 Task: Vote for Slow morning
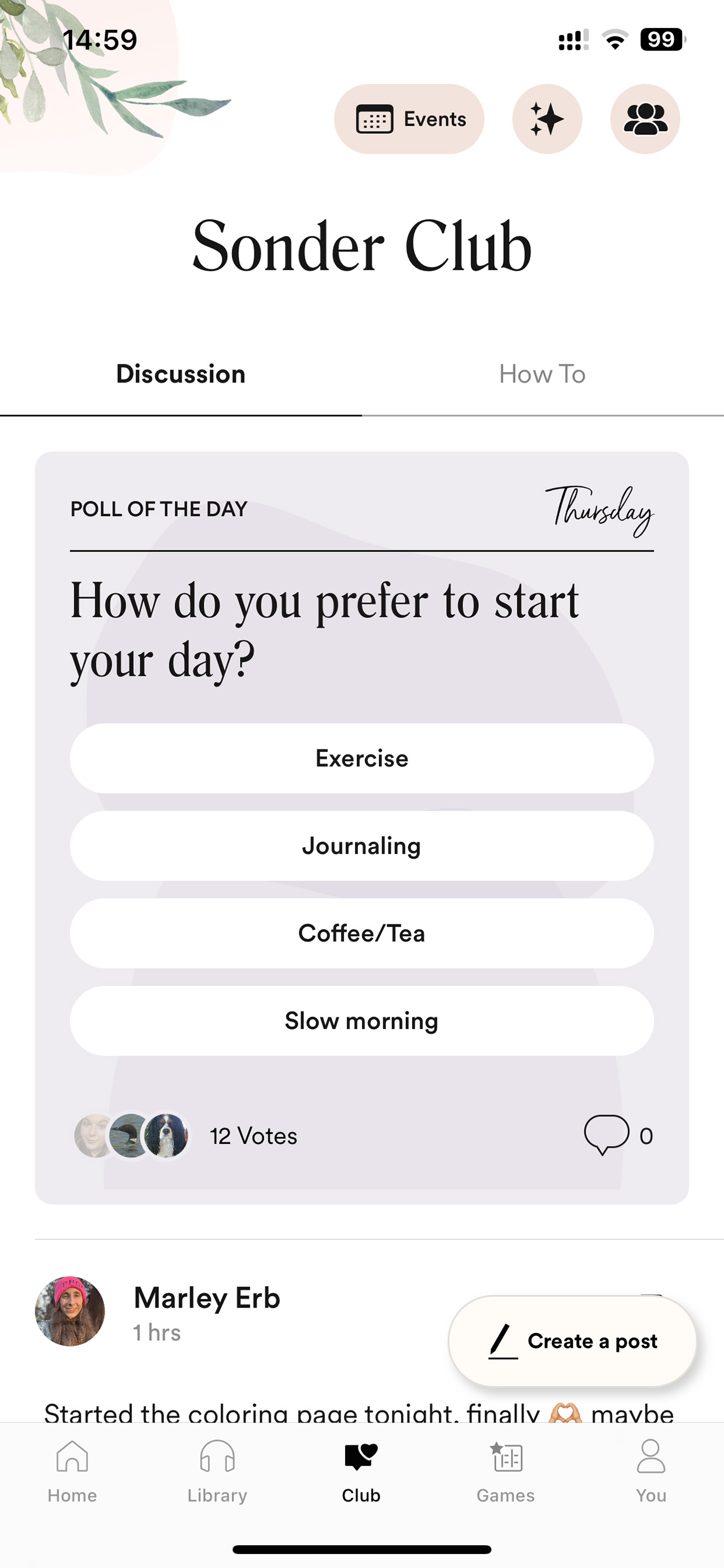tap(362, 1021)
